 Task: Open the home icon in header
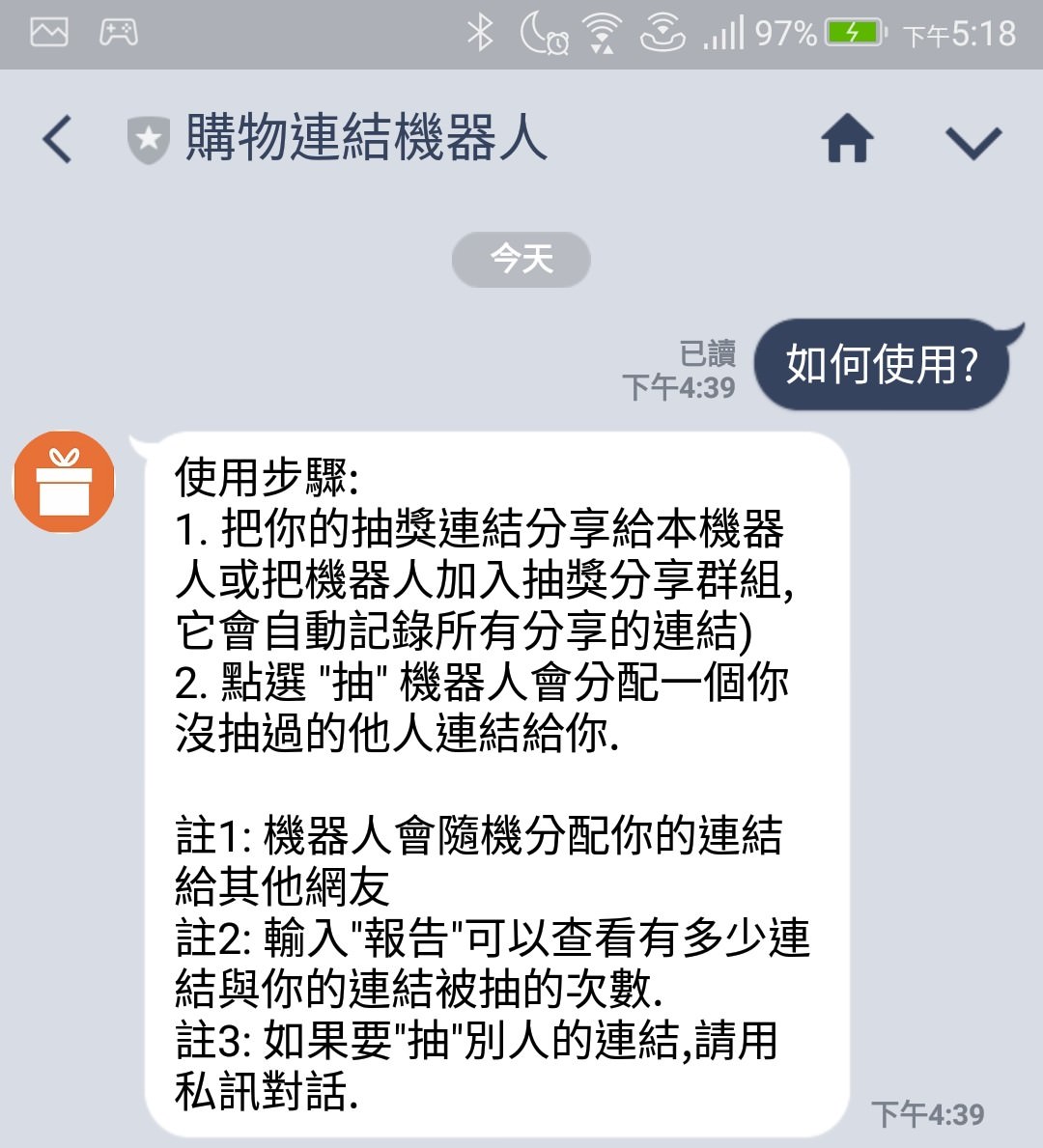pos(847,139)
